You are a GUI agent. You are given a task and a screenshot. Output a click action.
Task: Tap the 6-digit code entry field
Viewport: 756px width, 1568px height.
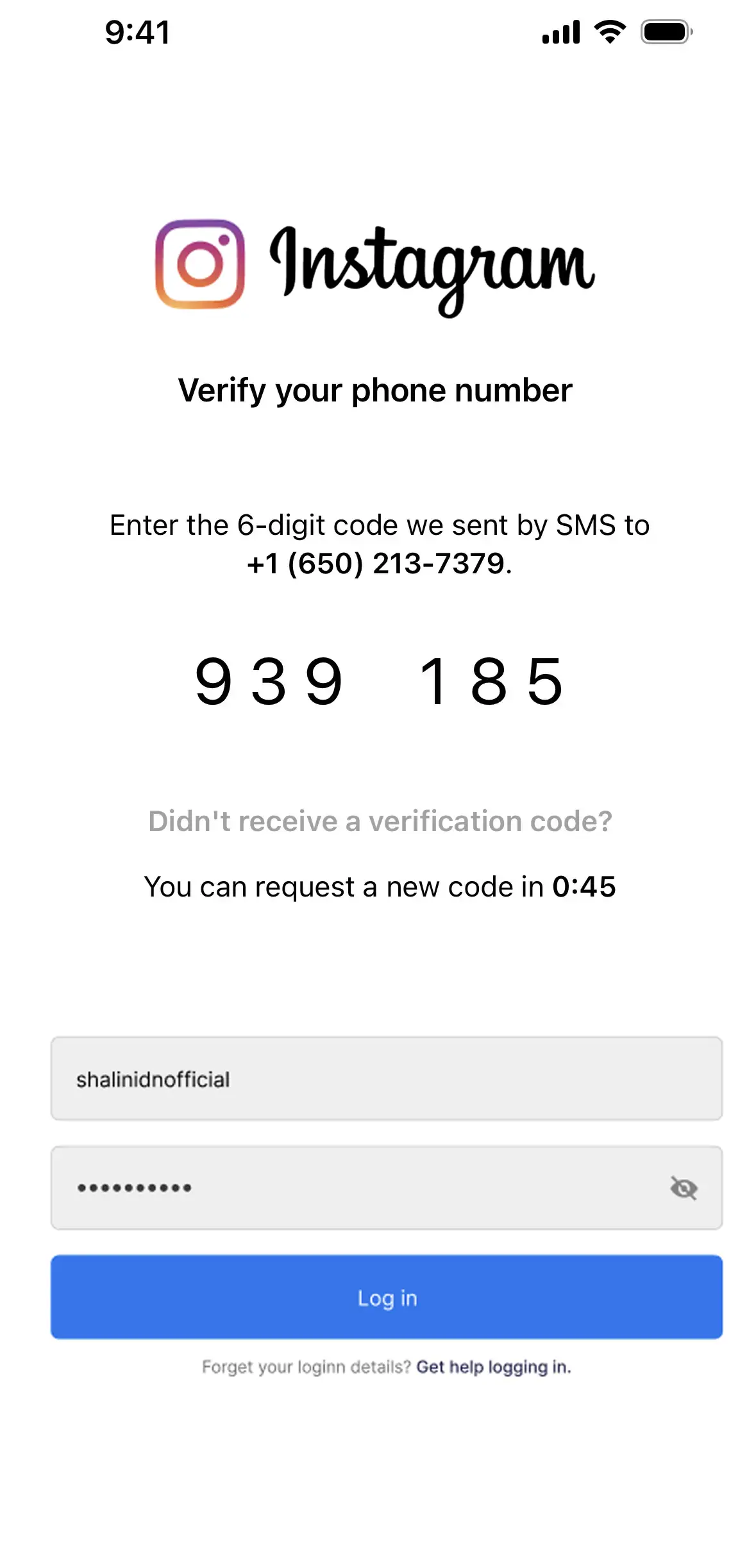coord(380,681)
